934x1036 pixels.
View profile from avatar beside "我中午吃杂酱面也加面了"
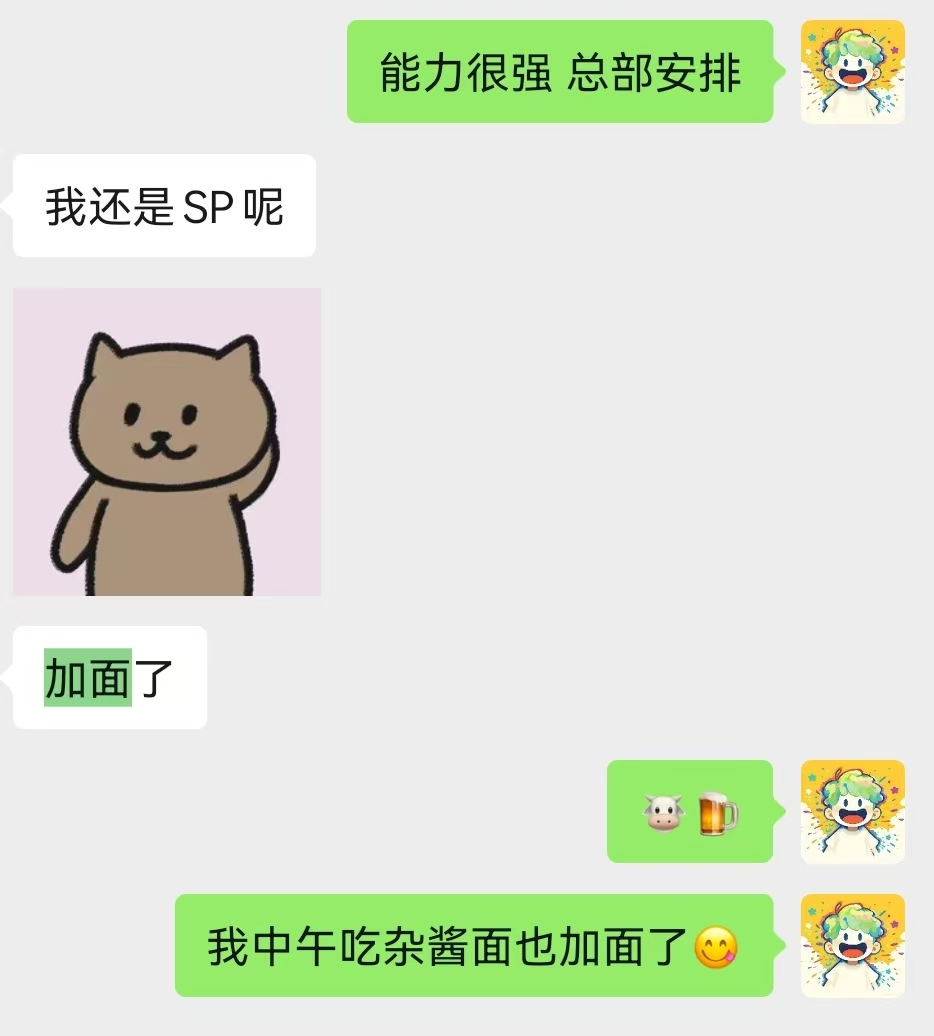[x=852, y=945]
